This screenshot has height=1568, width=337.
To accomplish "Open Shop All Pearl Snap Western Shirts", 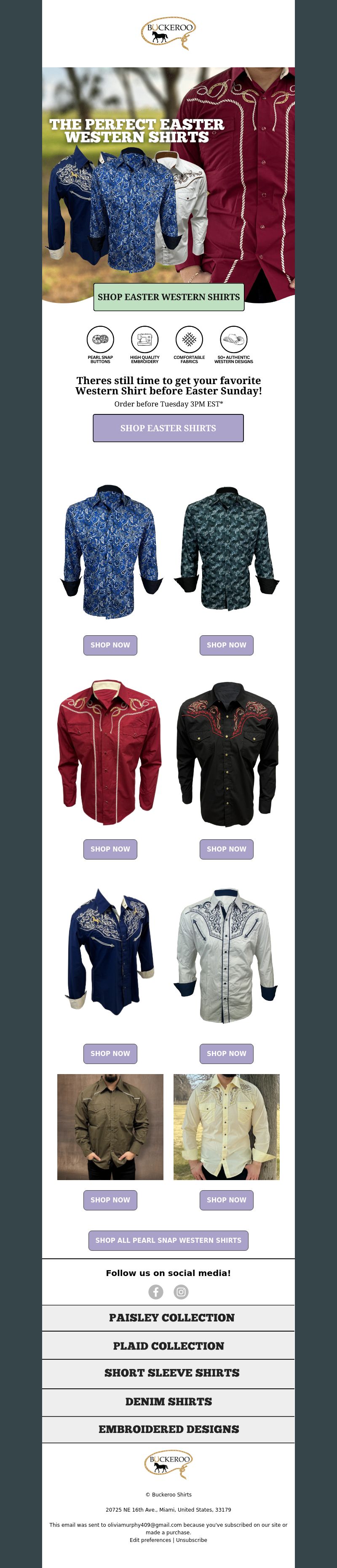I will coord(168,1241).
